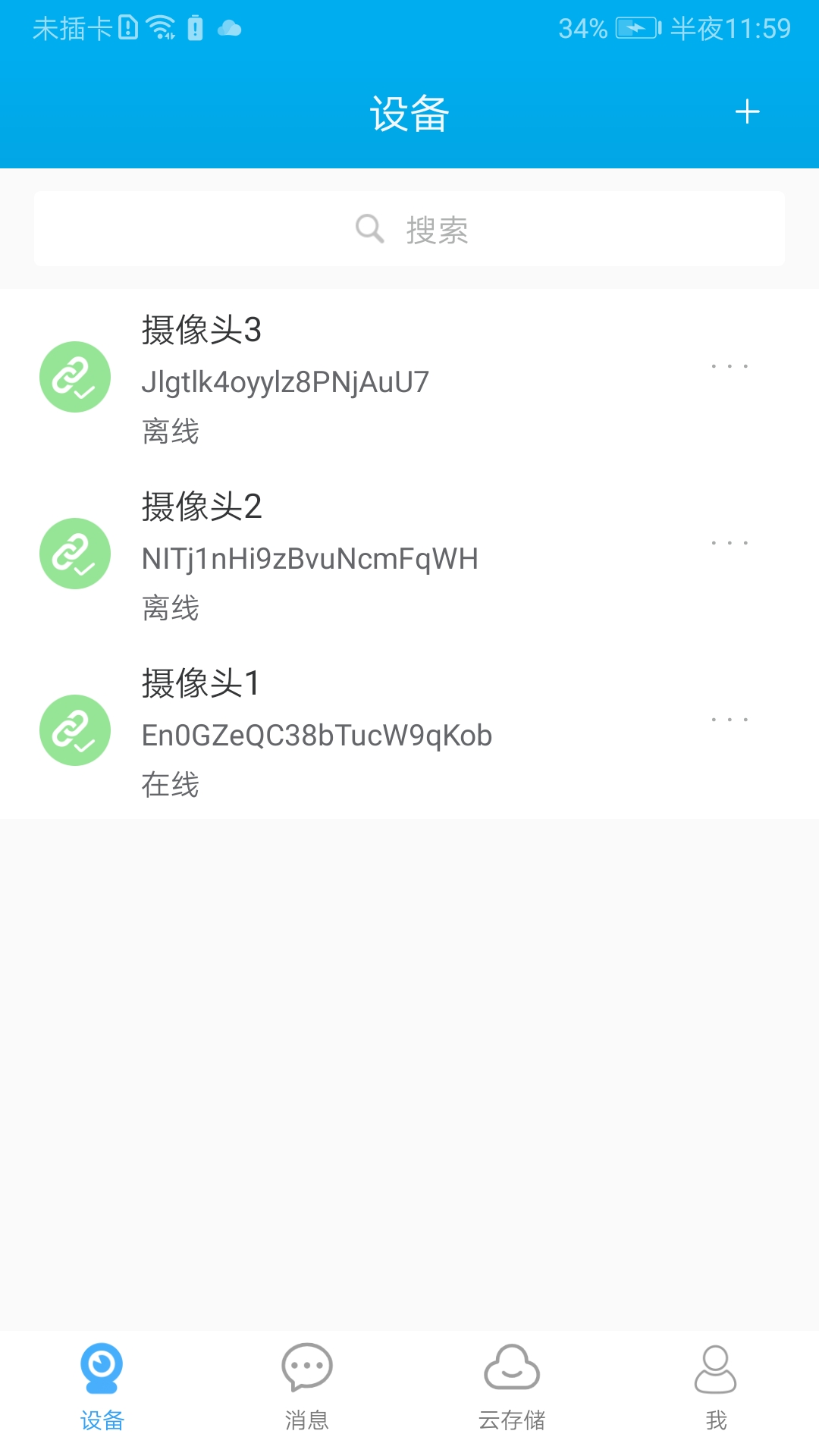Open the options menu for 摄像头2
The image size is (819, 1456).
pyautogui.click(x=729, y=544)
